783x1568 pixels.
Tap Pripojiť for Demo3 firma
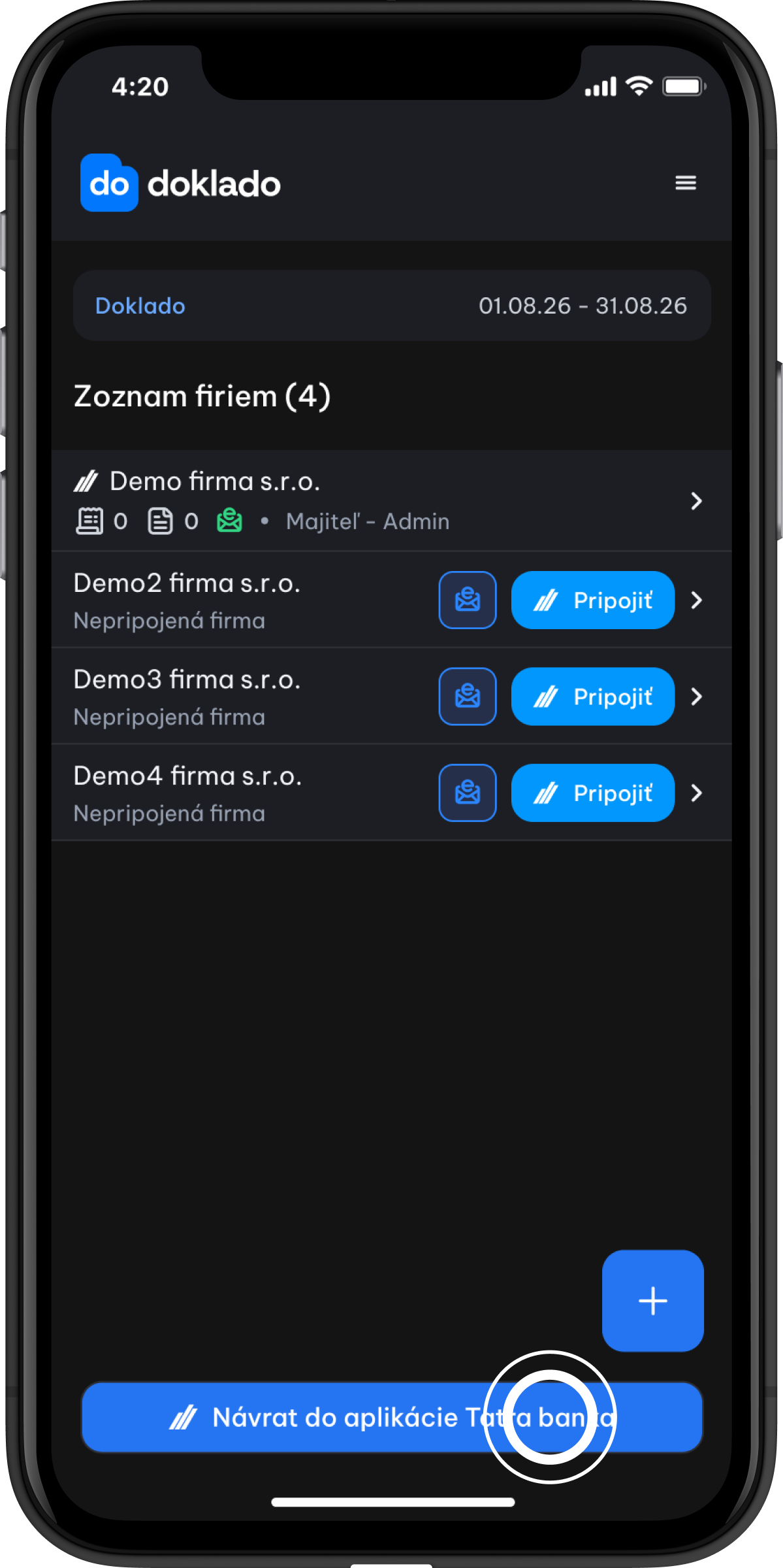point(592,696)
